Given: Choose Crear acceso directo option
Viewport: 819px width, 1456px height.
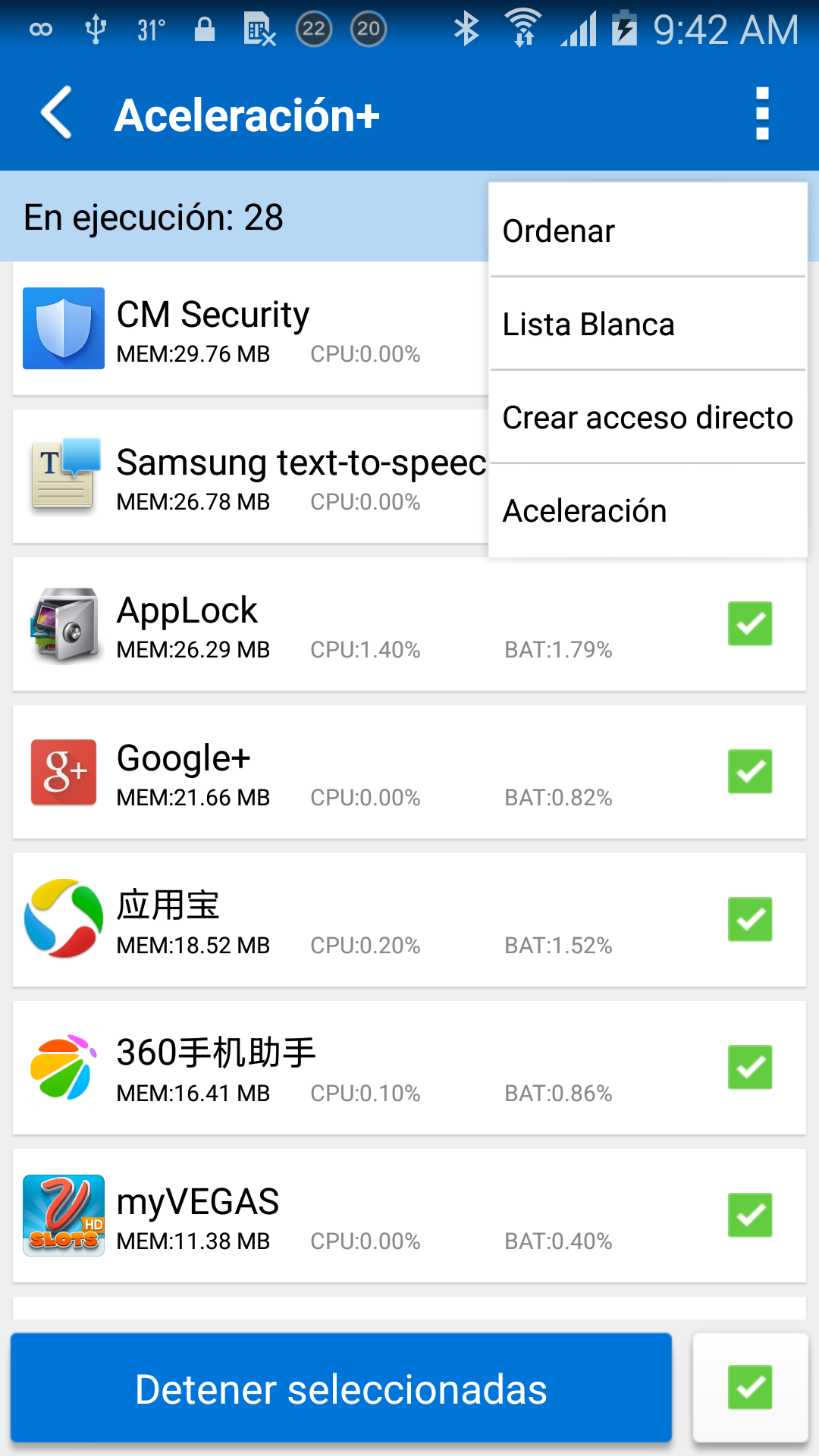Looking at the screenshot, I should pos(647,417).
